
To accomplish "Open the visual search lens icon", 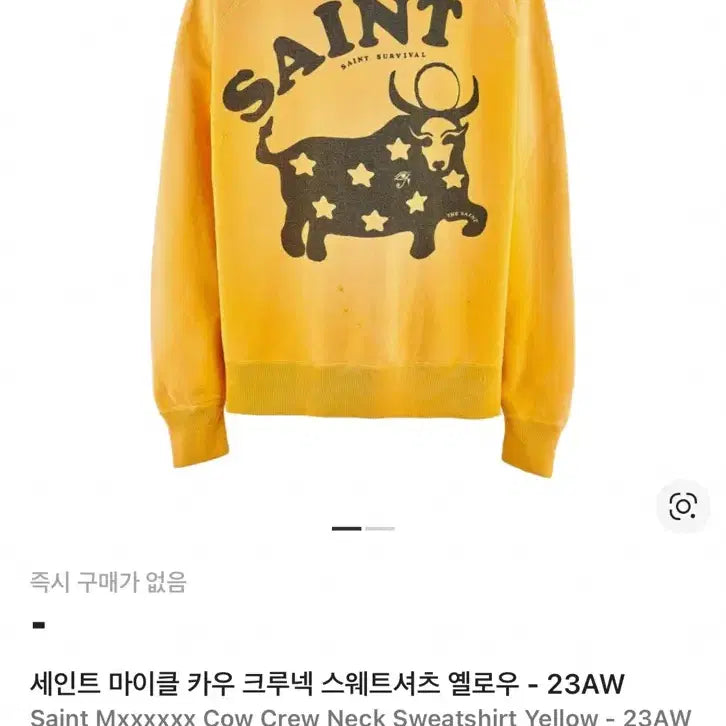I will tap(683, 506).
